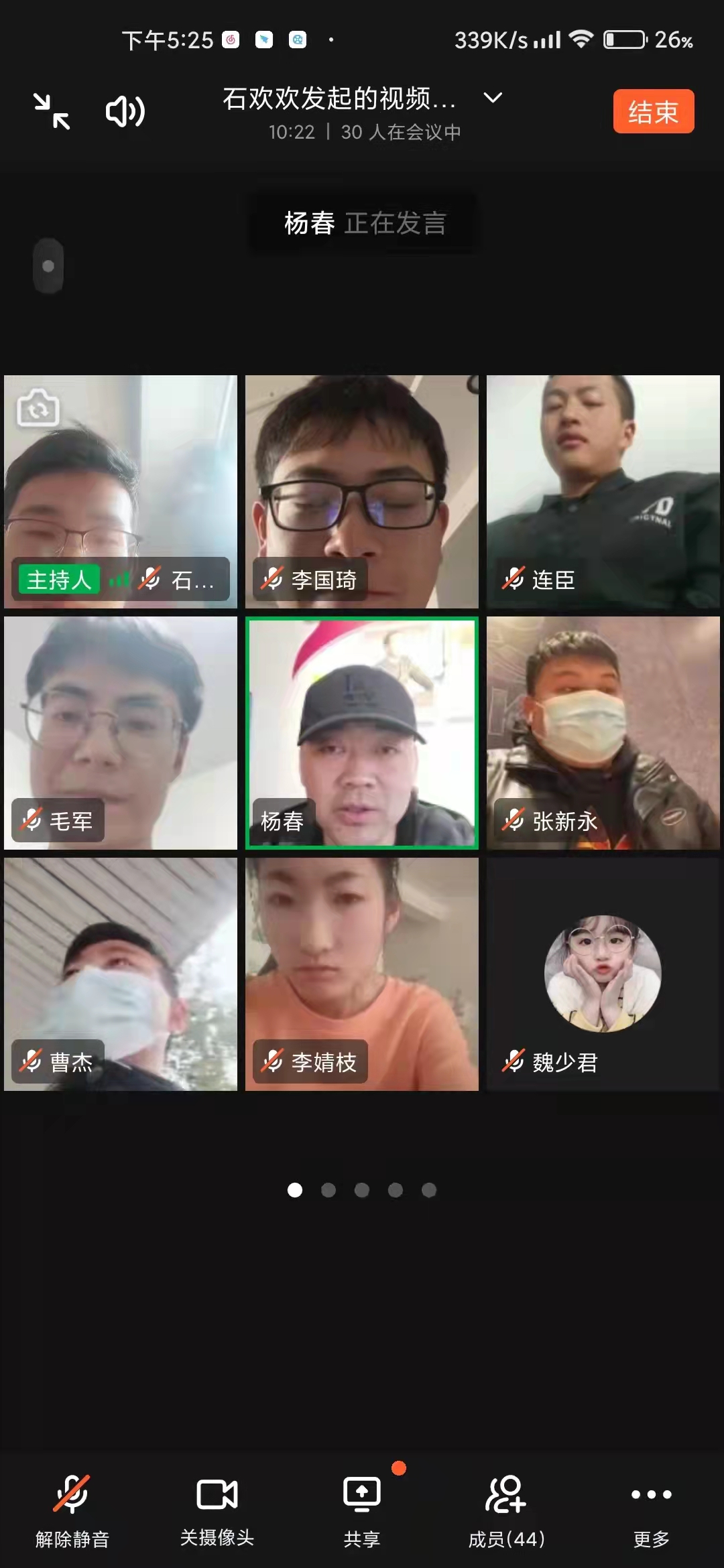Flip the camera on host tile
Screen dimensions: 724x1568
click(38, 408)
